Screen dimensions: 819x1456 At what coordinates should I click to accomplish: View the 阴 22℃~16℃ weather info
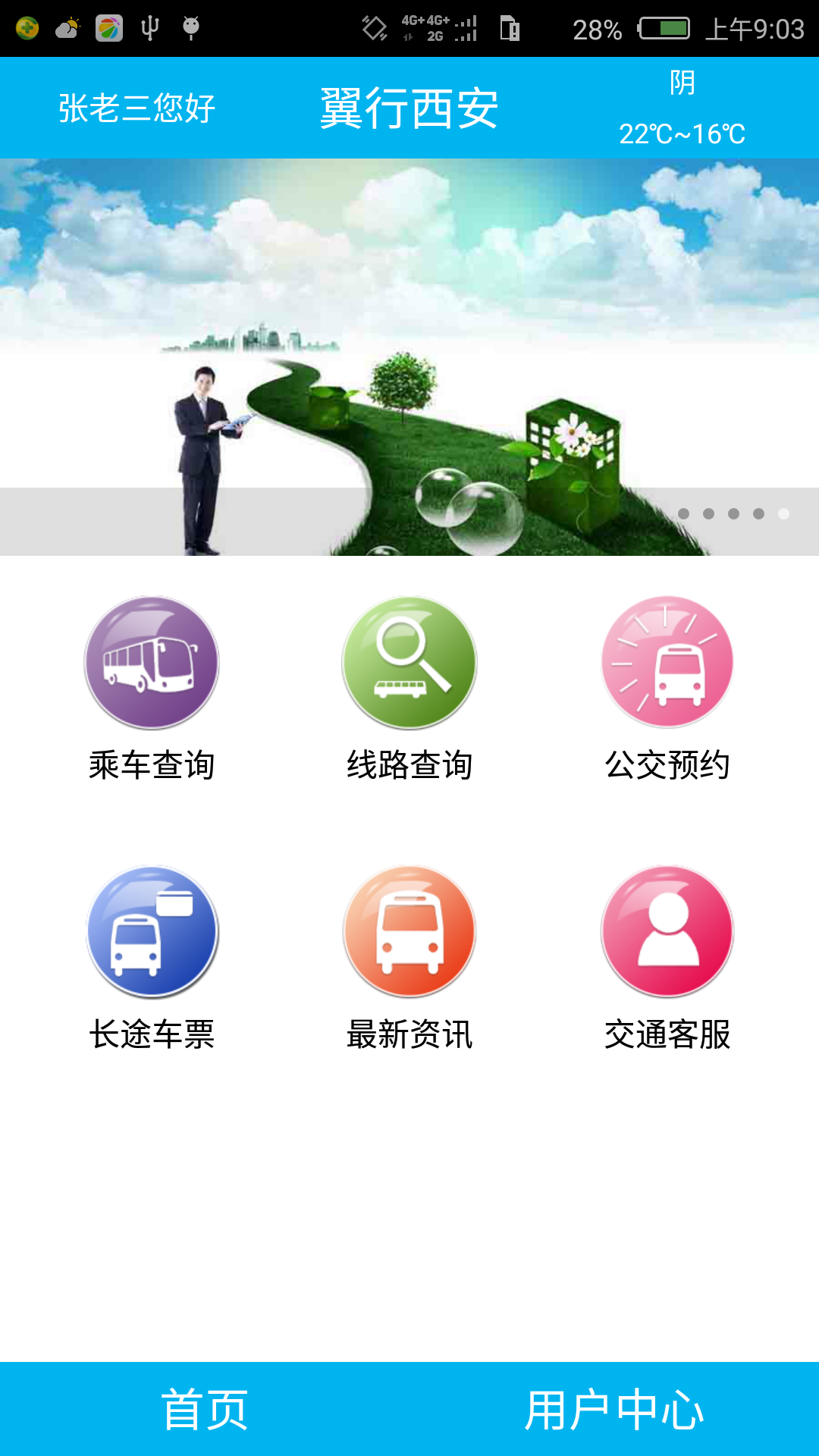pos(682,108)
